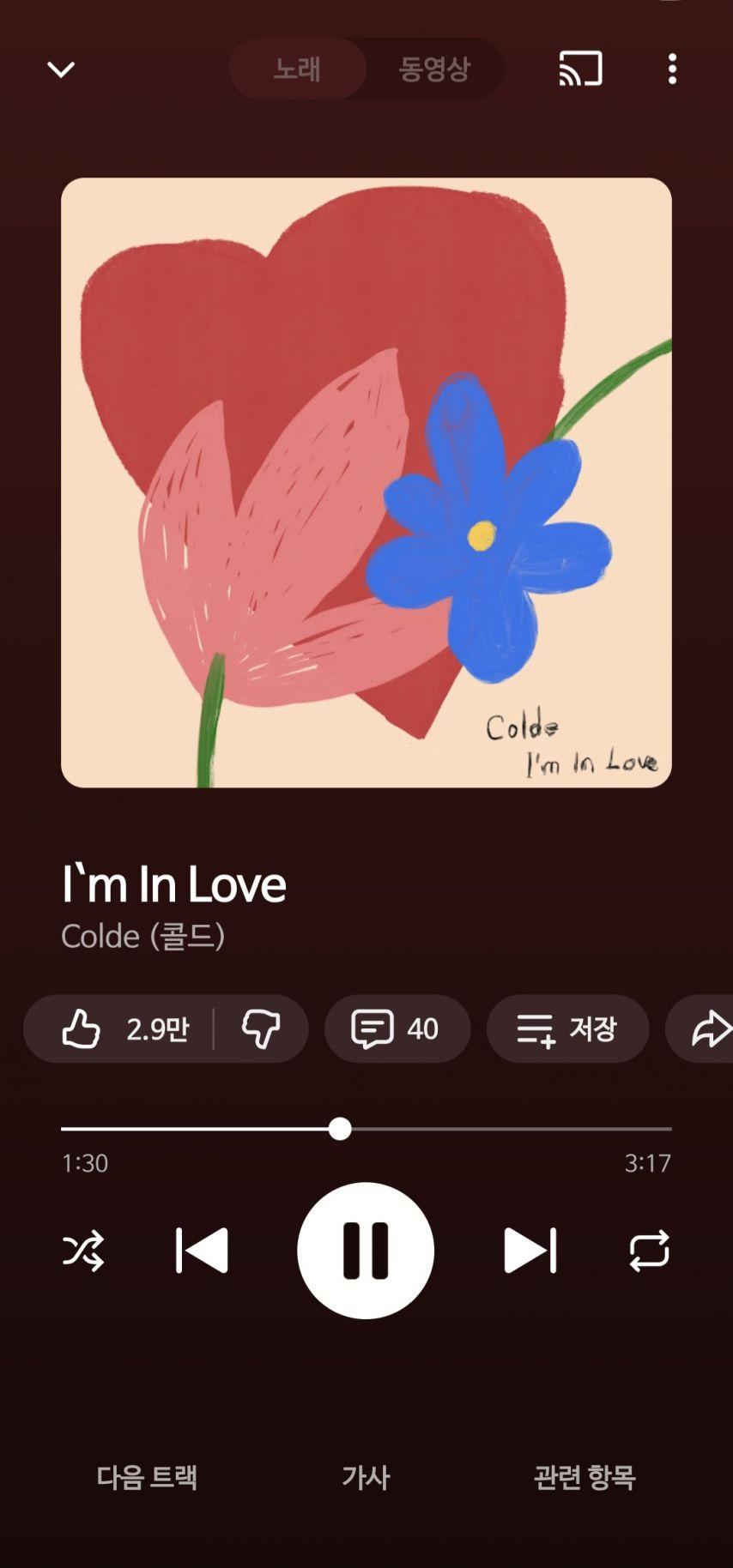Switch to the 동영상 video tab
The width and height of the screenshot is (733, 1568).
[x=433, y=69]
